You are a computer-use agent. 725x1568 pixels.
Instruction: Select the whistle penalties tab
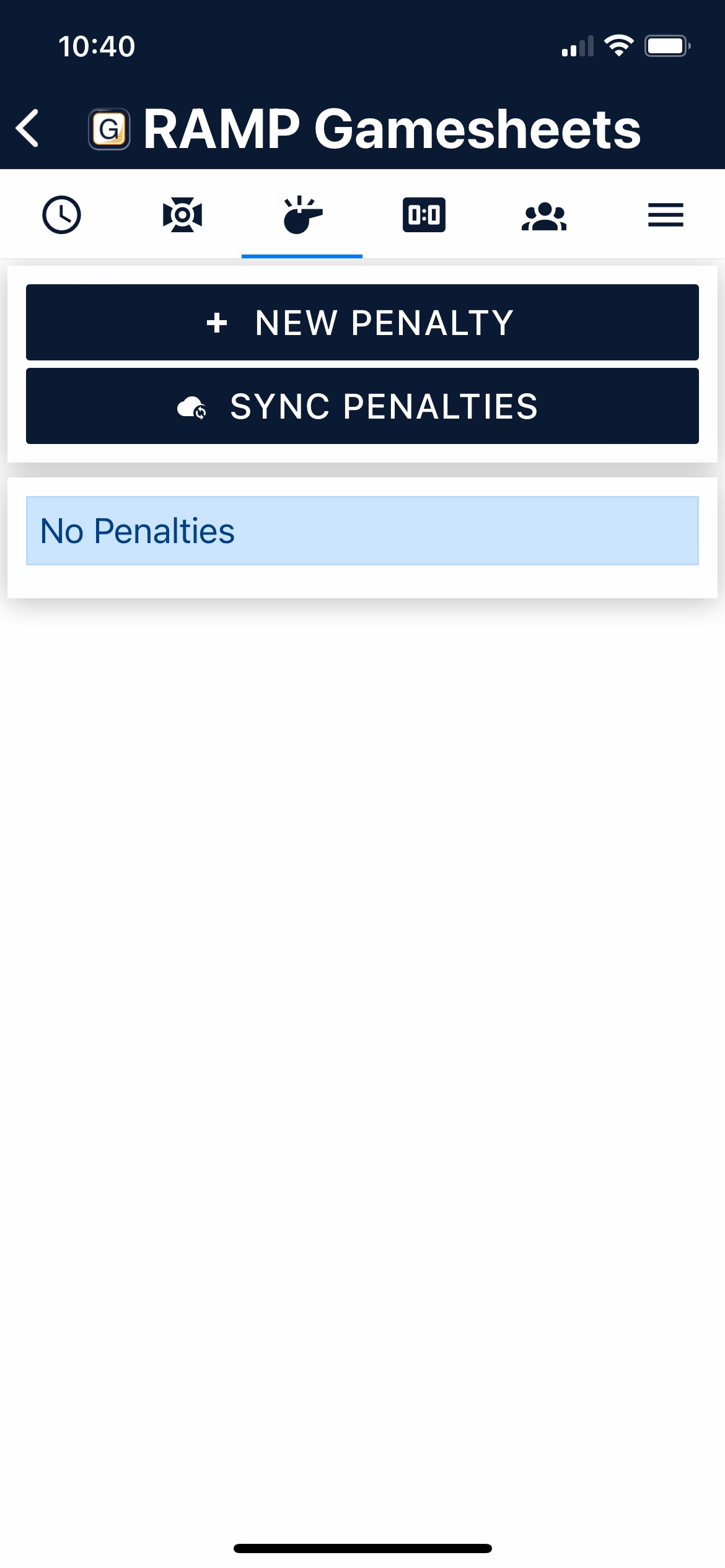302,215
